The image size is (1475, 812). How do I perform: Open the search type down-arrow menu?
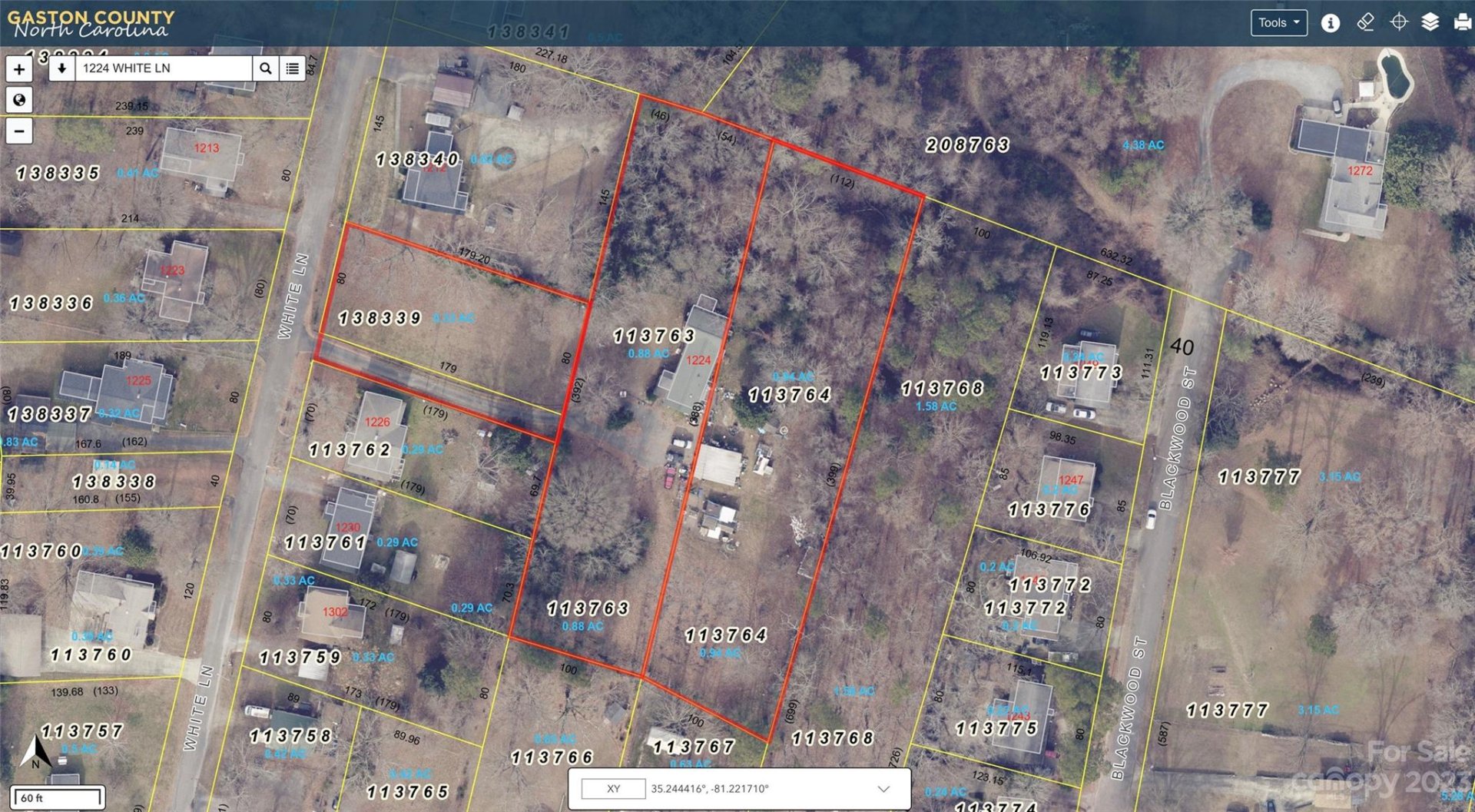point(62,68)
